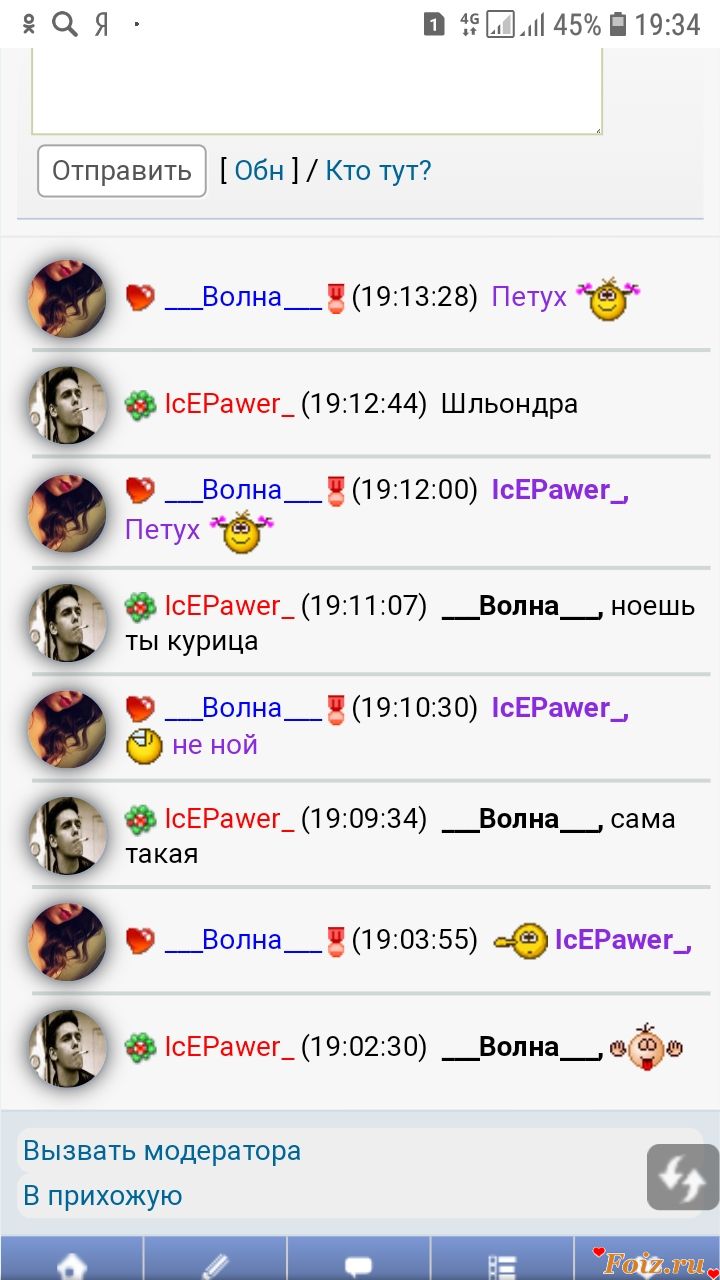Open the home icon in bottom bar
Screen dimensions: 720x1280
click(x=72, y=1264)
